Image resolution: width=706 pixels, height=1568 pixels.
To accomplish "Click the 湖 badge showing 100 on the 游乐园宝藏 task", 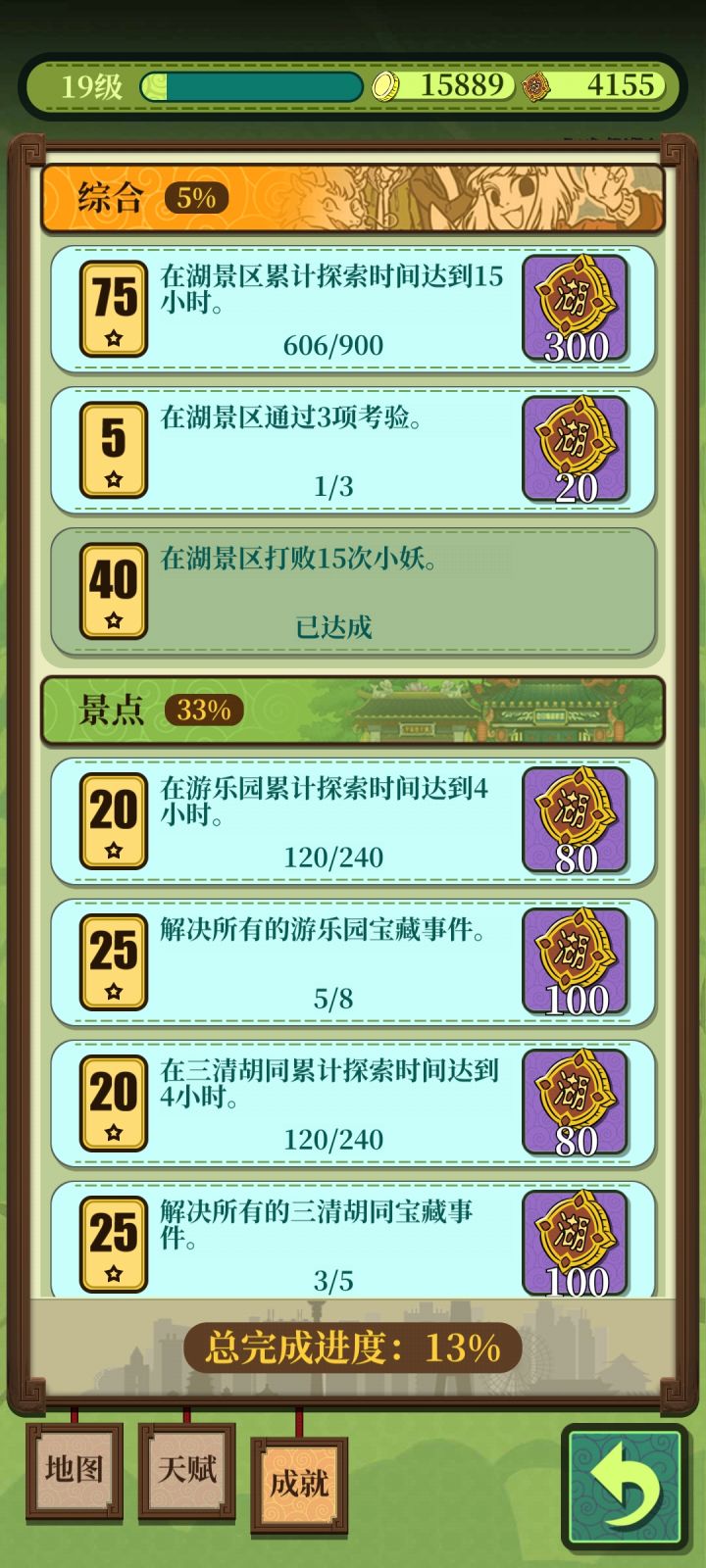I will (577, 962).
